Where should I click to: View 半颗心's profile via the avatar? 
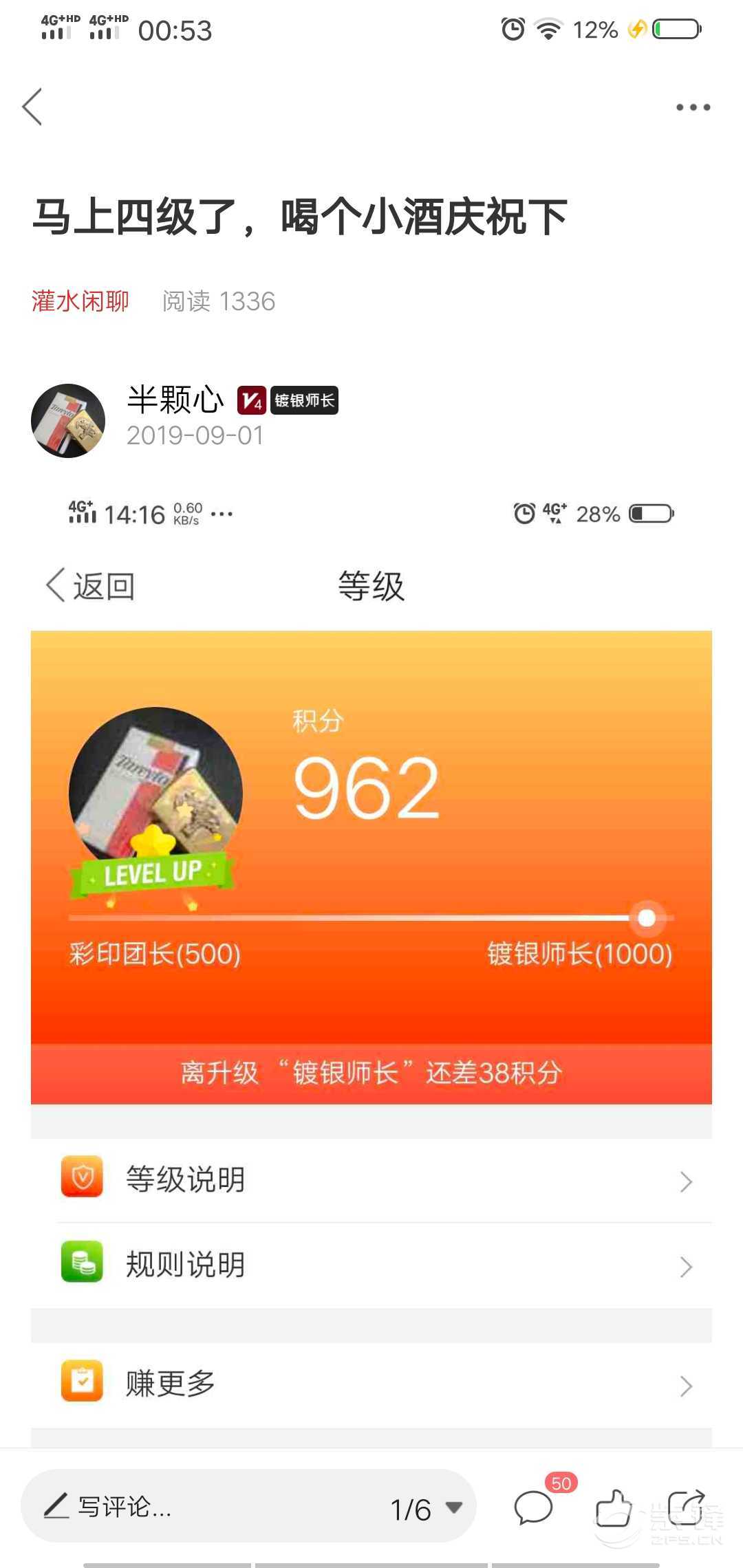(x=68, y=421)
